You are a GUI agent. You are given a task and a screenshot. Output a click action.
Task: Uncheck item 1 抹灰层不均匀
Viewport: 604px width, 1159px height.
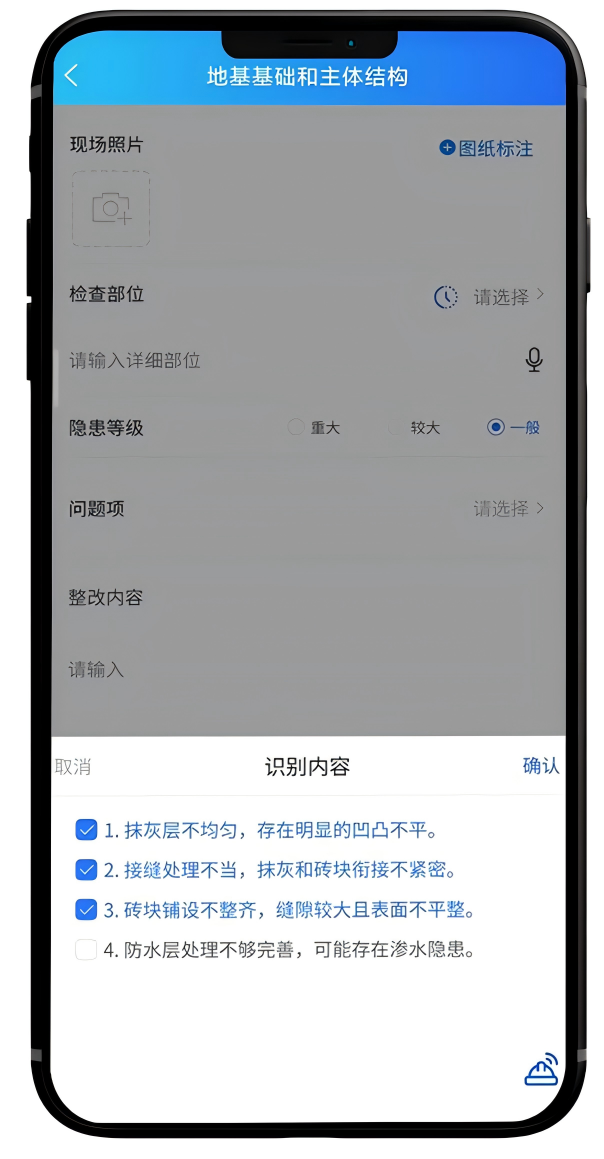point(86,830)
